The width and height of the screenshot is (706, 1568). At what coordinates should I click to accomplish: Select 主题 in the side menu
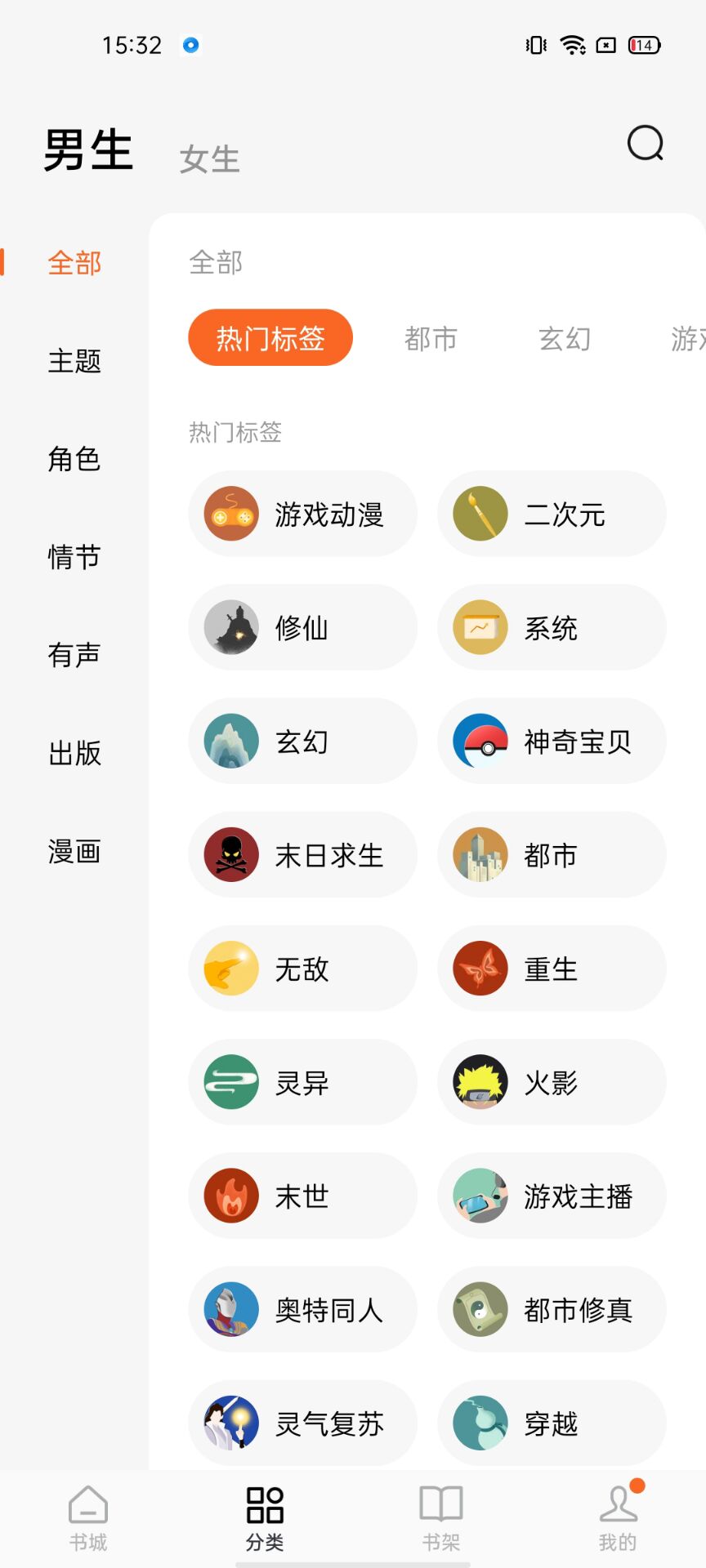click(74, 361)
